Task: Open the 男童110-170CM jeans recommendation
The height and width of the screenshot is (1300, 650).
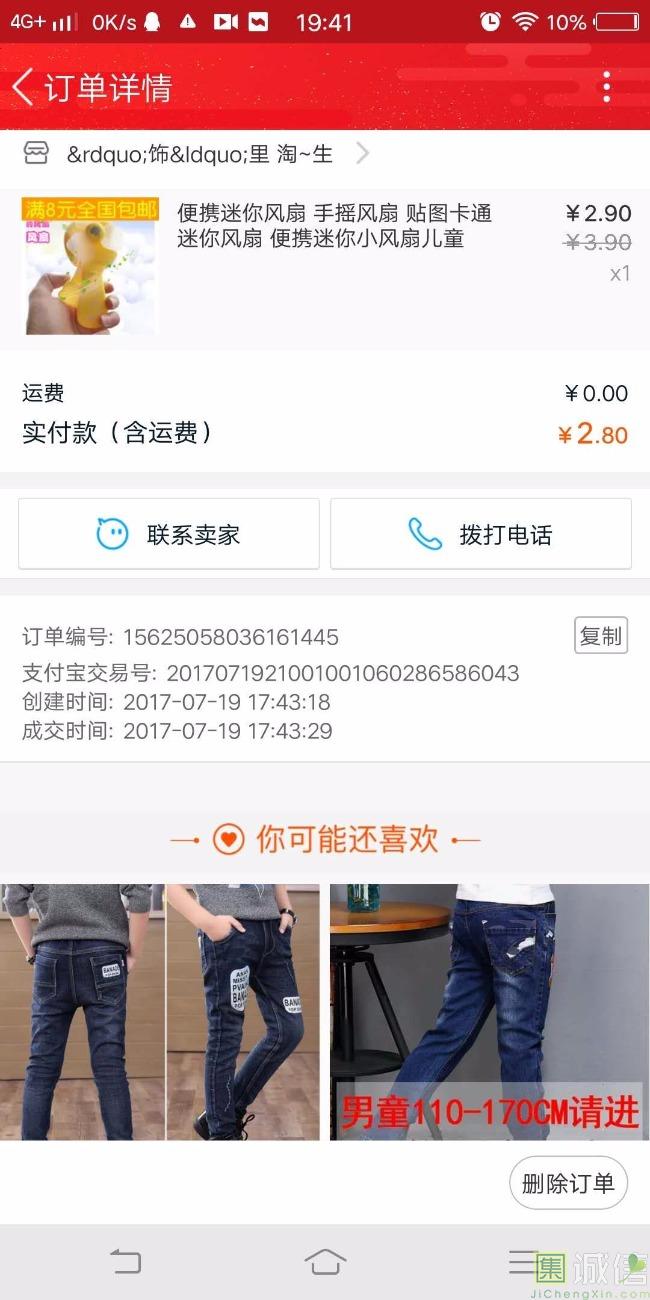Action: click(x=489, y=1011)
